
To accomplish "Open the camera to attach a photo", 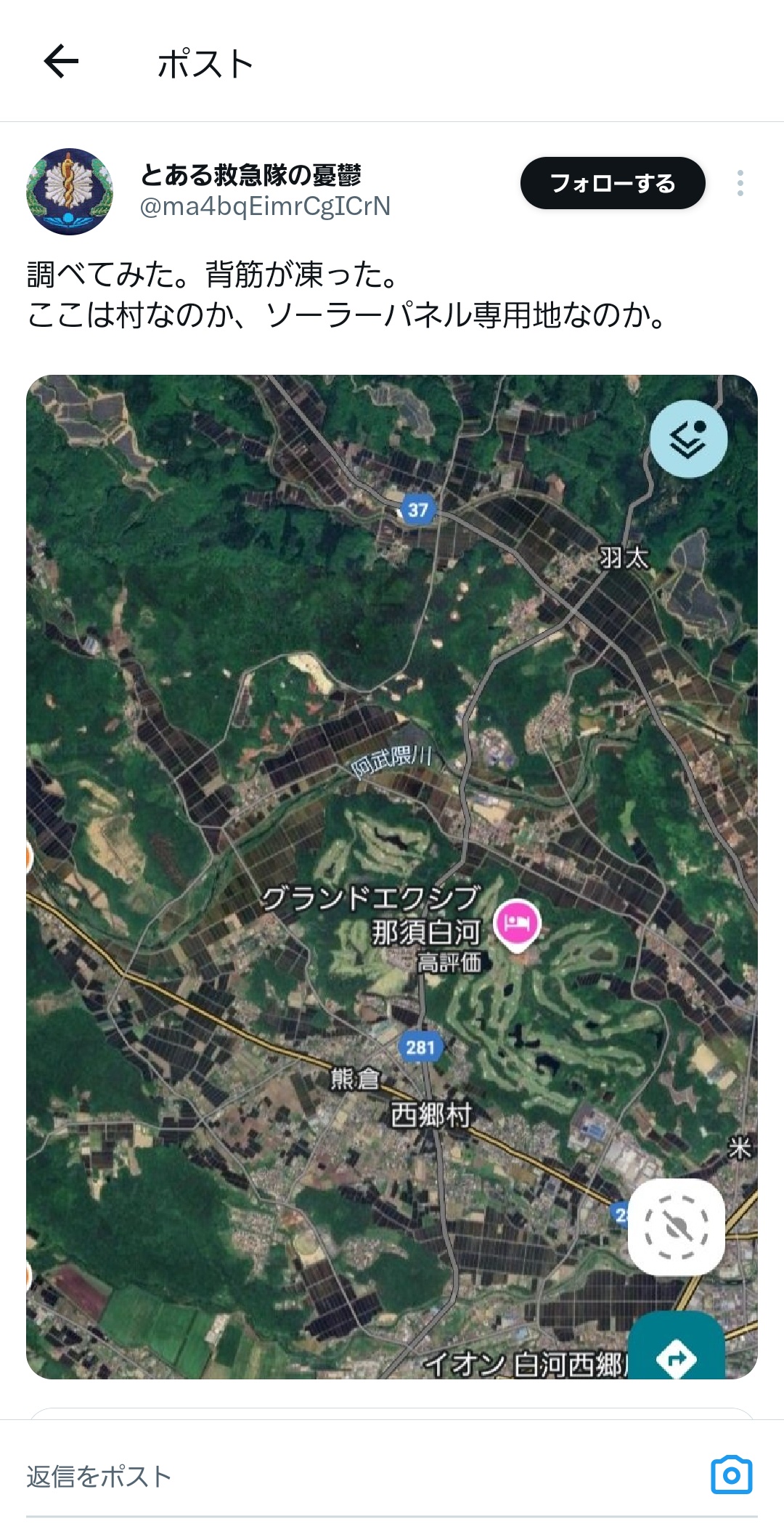I will pyautogui.click(x=731, y=1475).
